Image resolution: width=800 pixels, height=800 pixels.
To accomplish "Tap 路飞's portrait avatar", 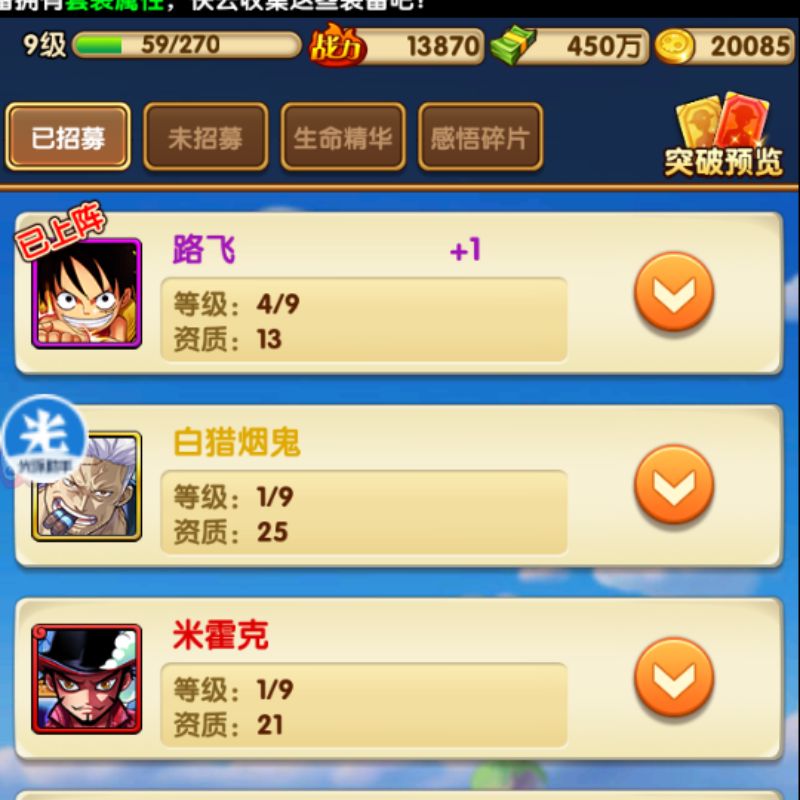I will click(x=87, y=294).
